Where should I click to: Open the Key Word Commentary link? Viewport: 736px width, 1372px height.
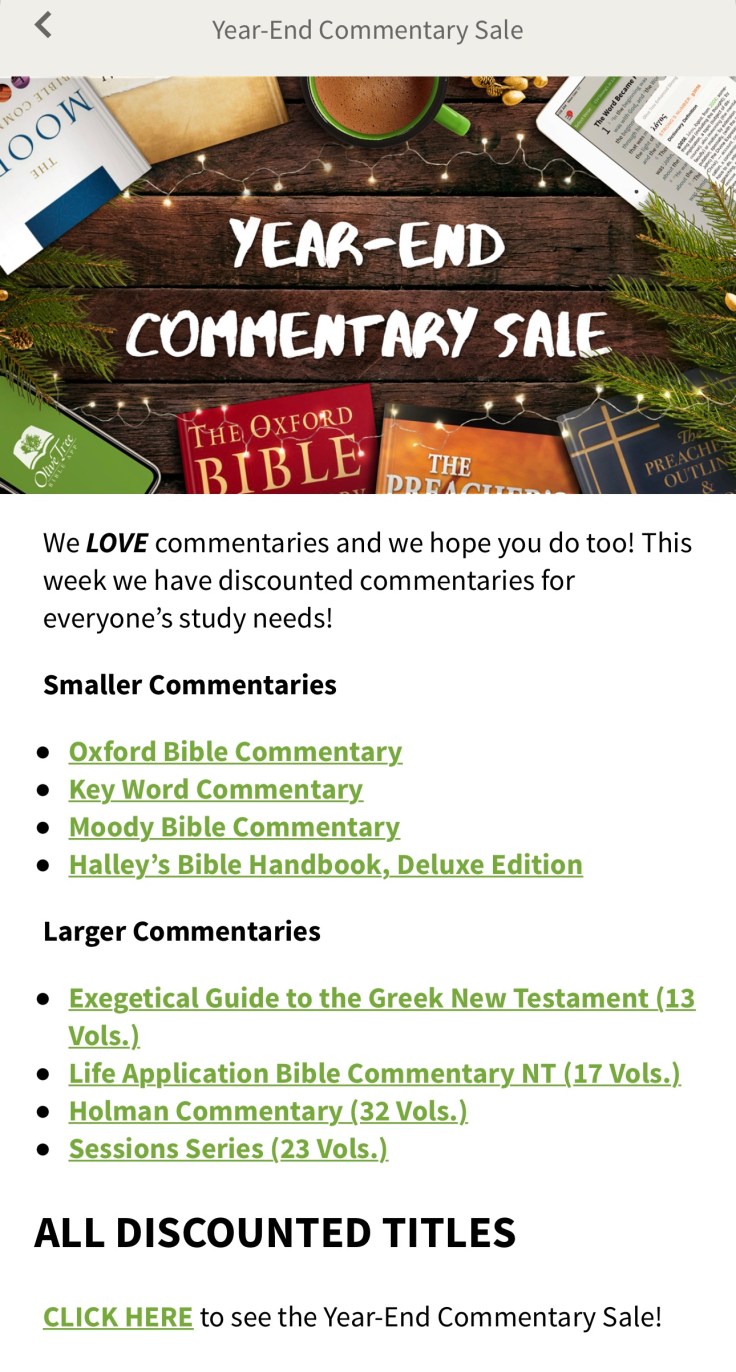215,790
